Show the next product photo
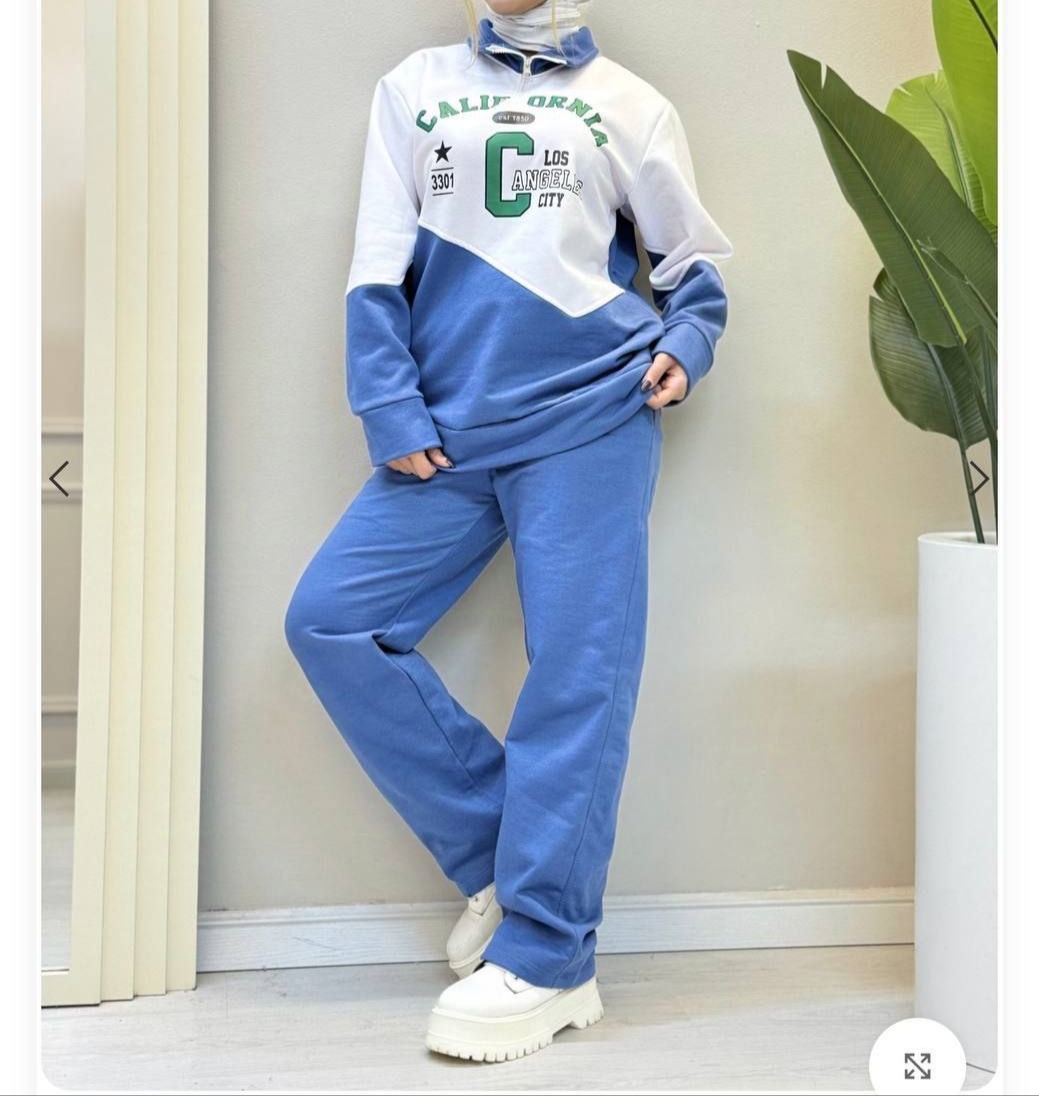This screenshot has height=1096, width=1039. point(979,478)
